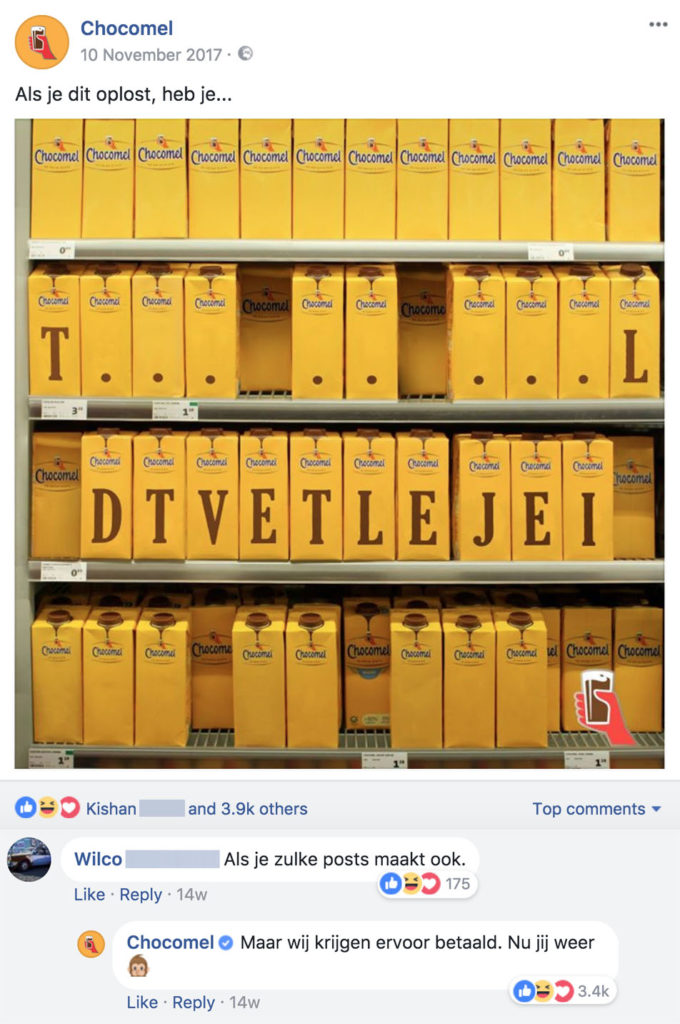Tap Chocomel's profile picture in the post header

click(42, 42)
